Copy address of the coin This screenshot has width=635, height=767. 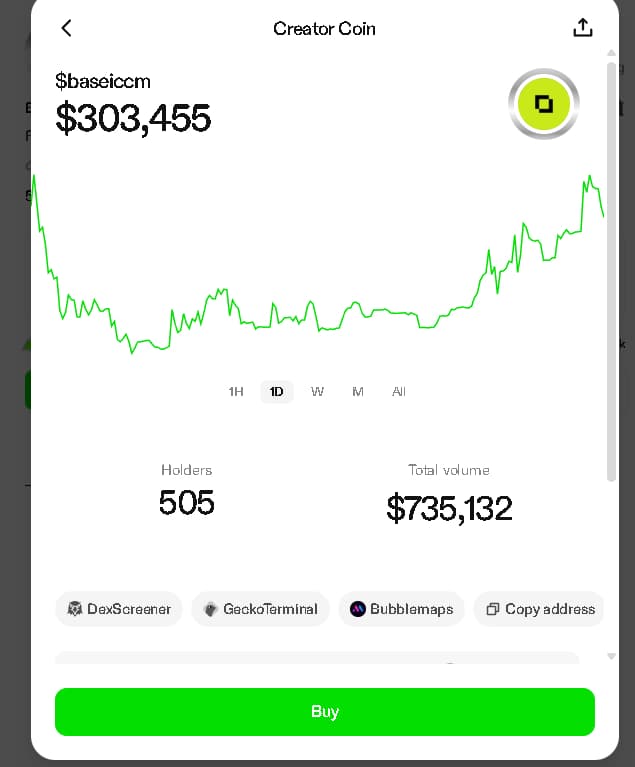539,609
